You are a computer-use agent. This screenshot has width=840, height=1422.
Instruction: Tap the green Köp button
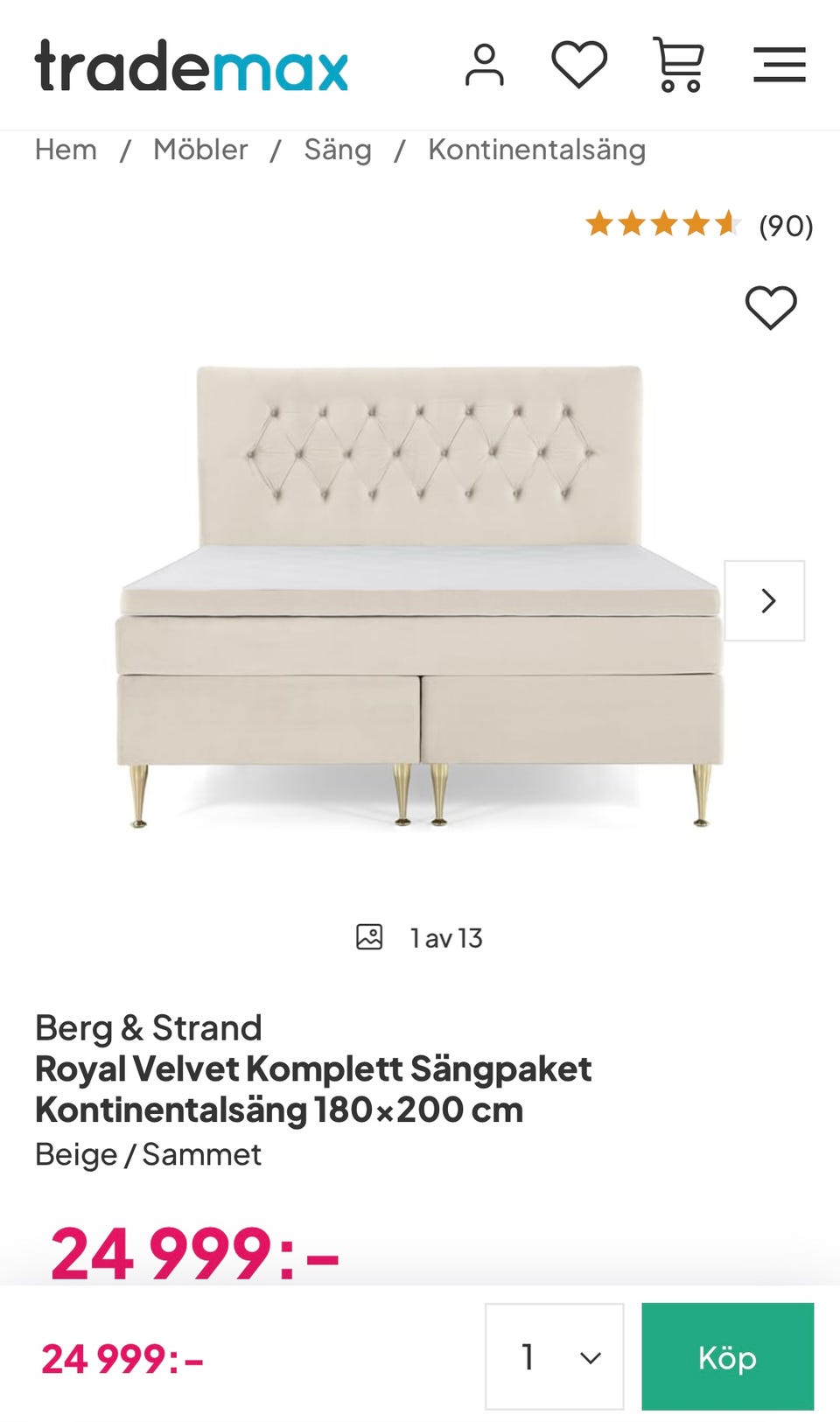click(727, 1356)
